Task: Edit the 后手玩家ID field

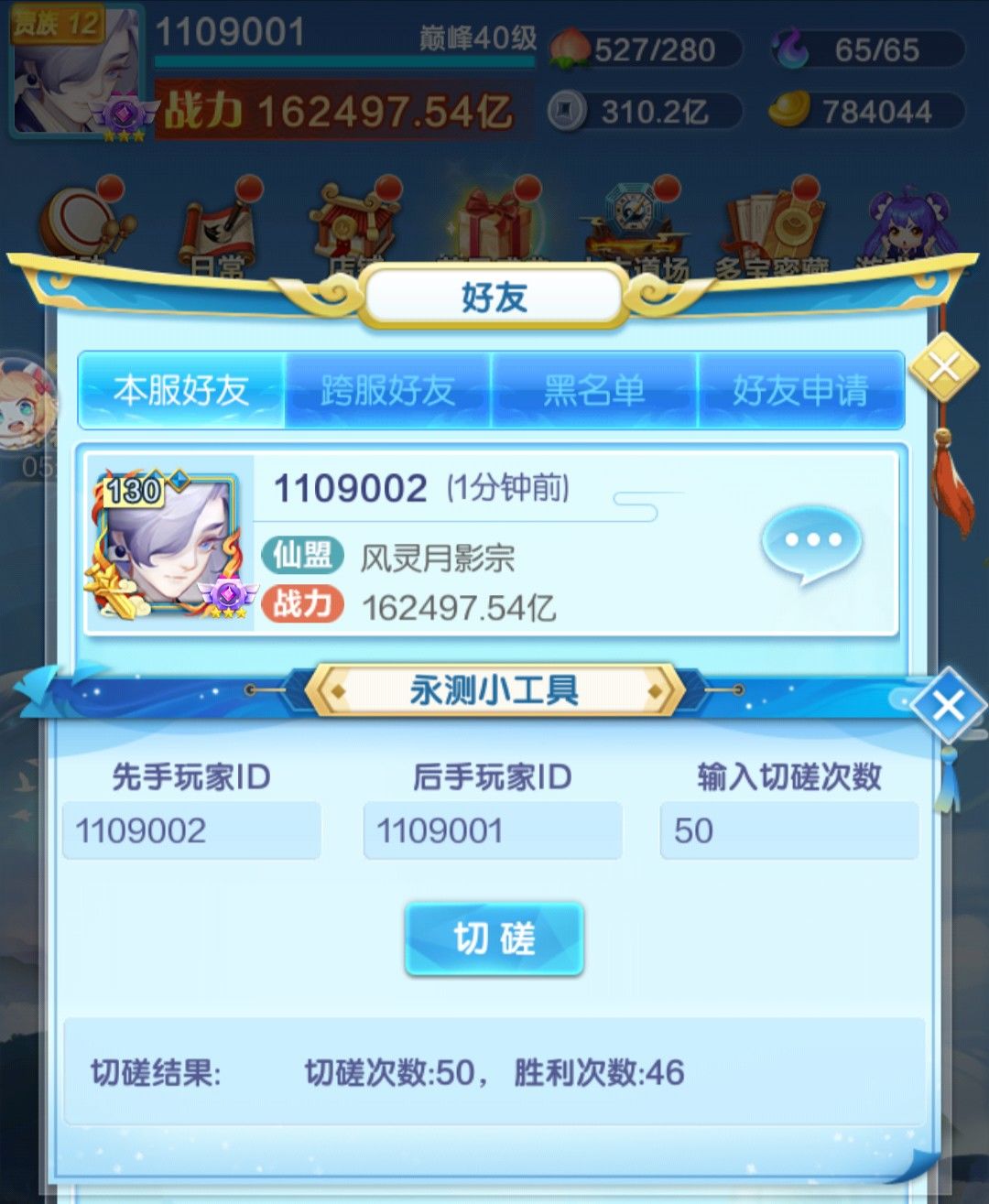Action: tap(493, 830)
